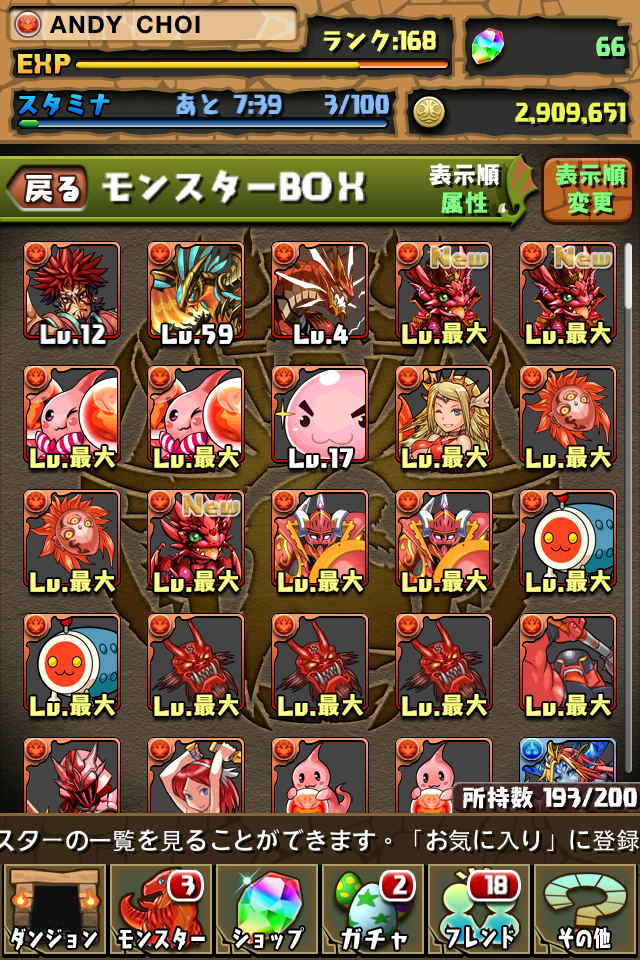Change sort order with 表示順変更
Screen dimensions: 640x960
(x=590, y=189)
